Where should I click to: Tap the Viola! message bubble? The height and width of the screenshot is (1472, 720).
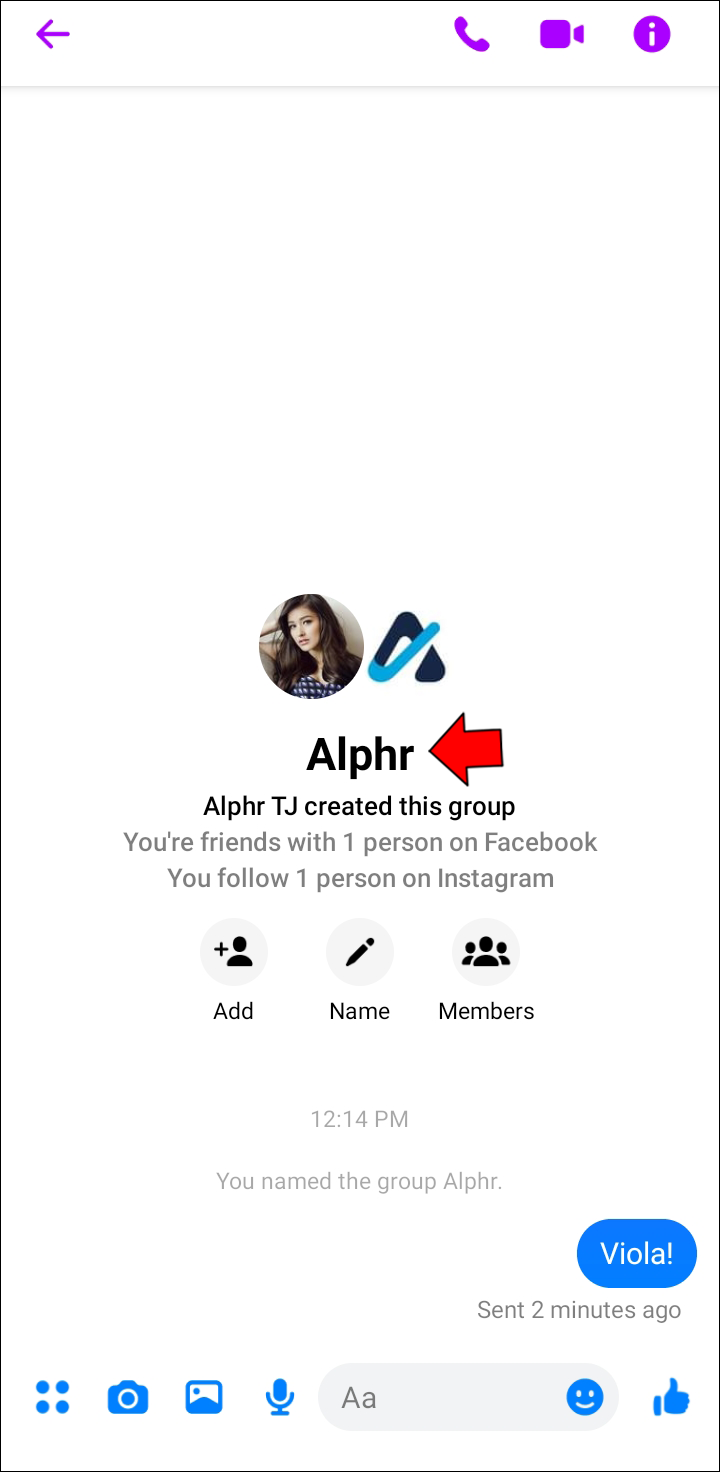636,1253
